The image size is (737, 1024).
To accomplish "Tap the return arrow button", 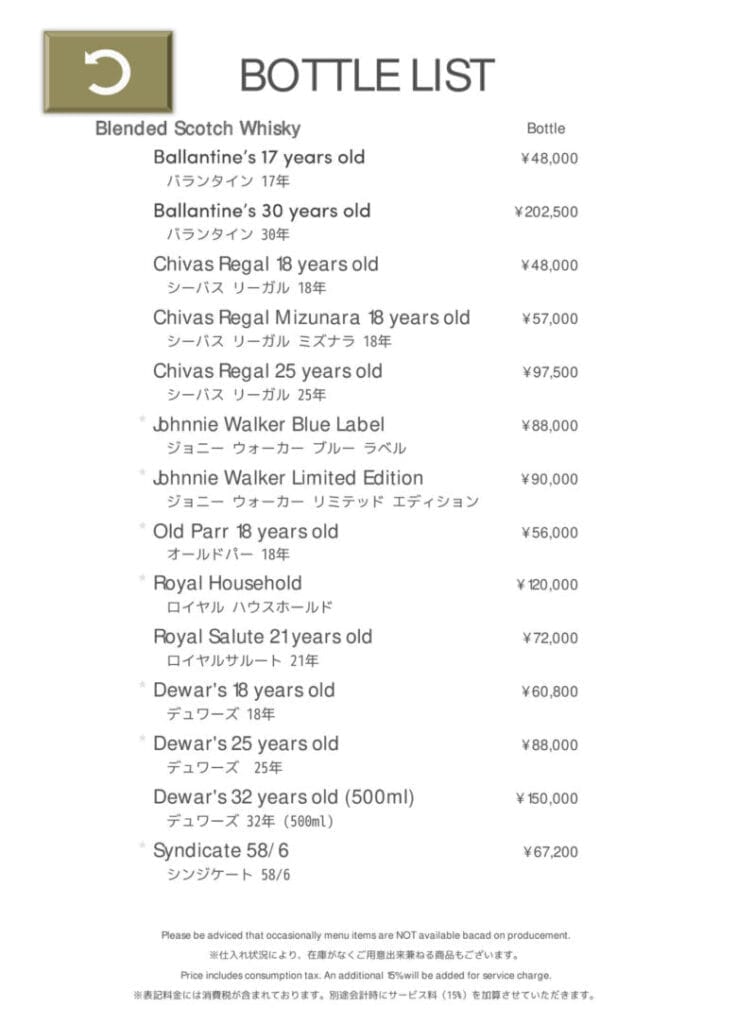I will (107, 71).
